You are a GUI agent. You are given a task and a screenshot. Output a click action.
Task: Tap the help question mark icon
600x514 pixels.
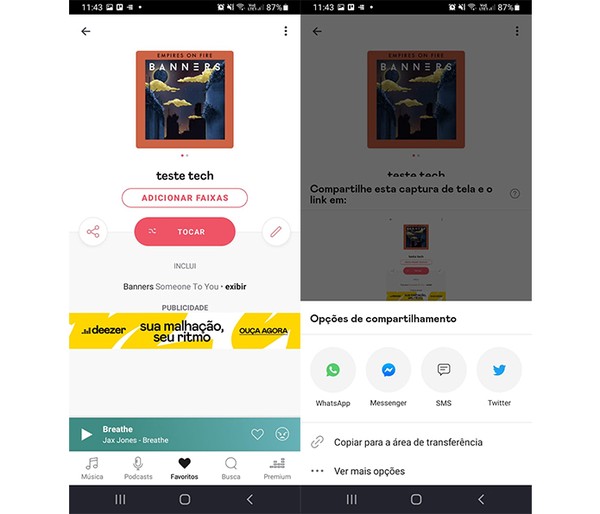coord(515,193)
